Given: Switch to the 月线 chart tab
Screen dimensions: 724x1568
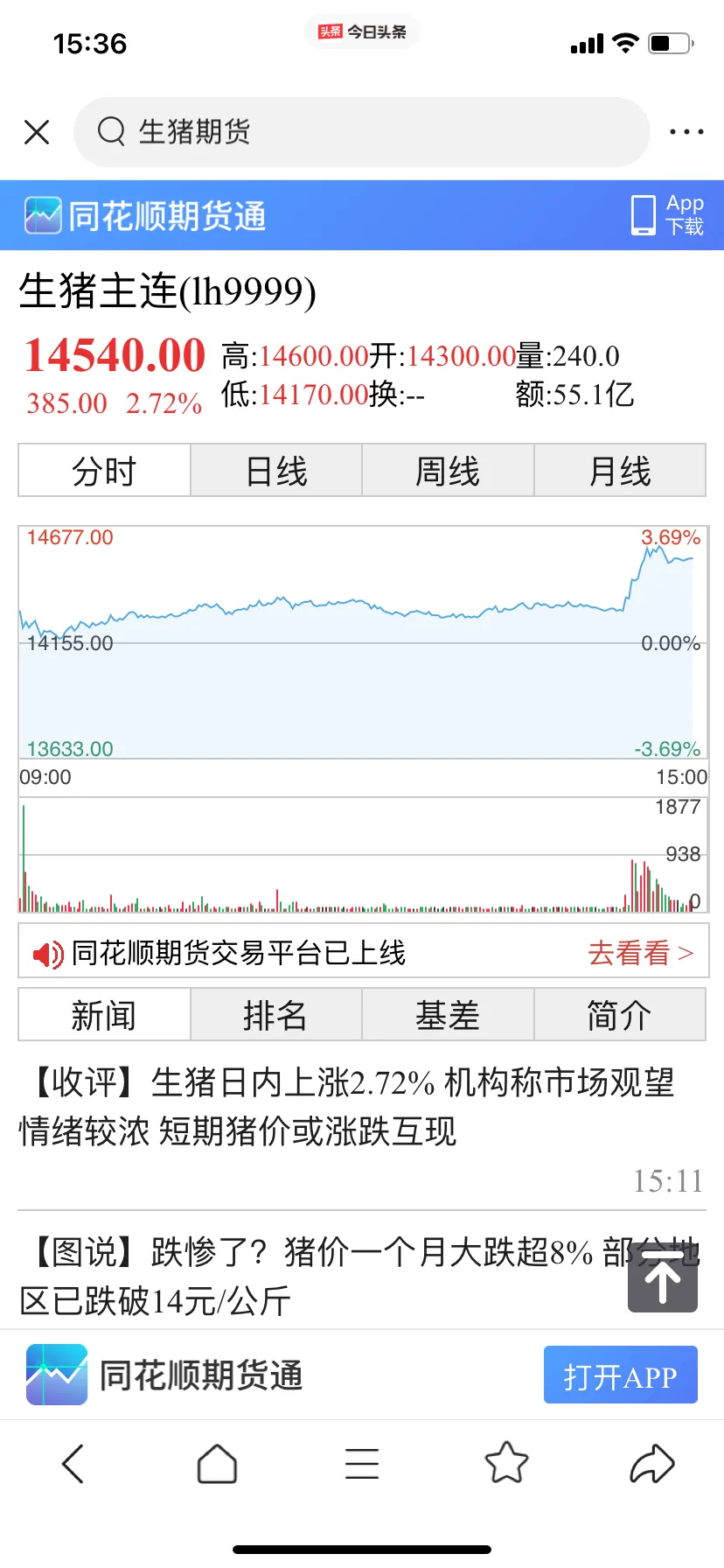Looking at the screenshot, I should click(x=620, y=471).
